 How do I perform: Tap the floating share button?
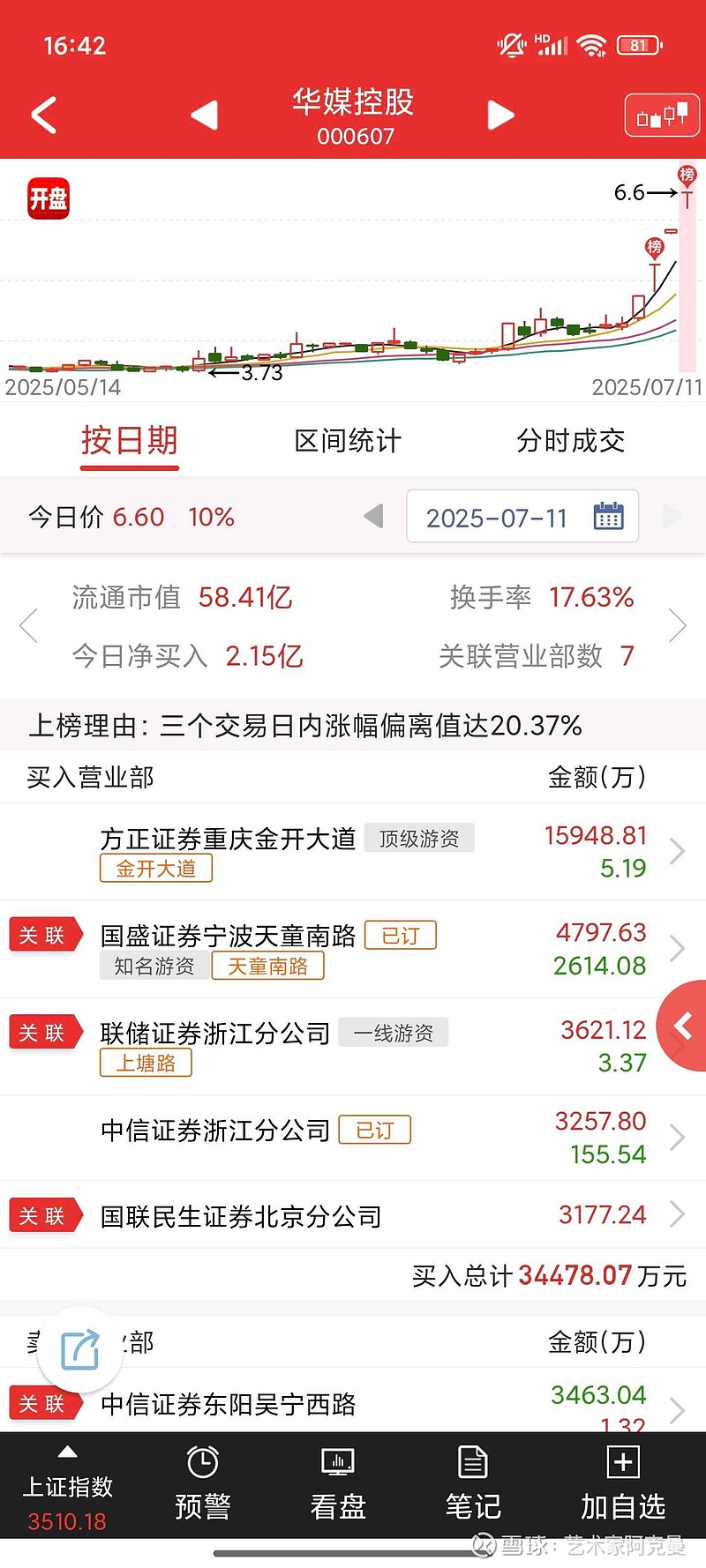(80, 1350)
